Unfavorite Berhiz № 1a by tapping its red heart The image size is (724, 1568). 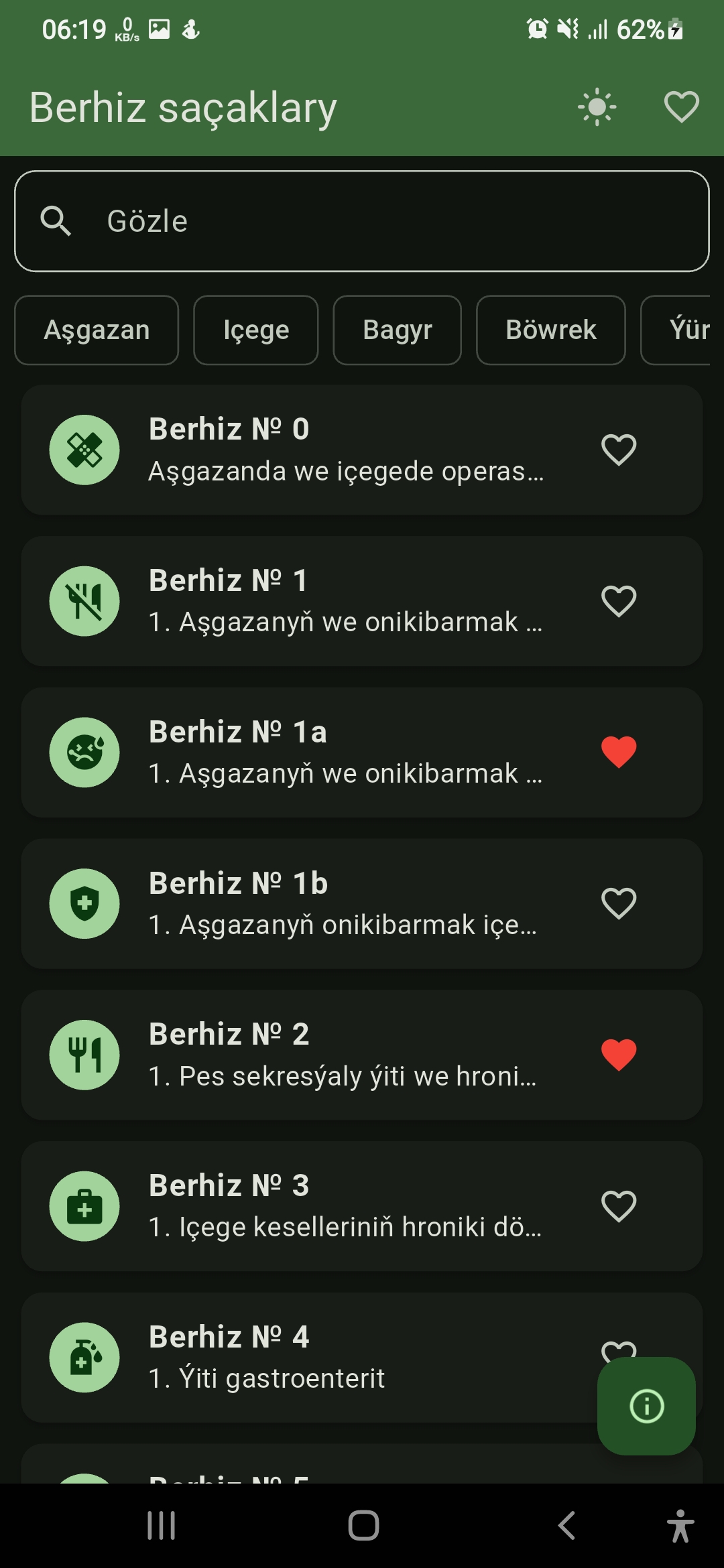[x=617, y=752]
